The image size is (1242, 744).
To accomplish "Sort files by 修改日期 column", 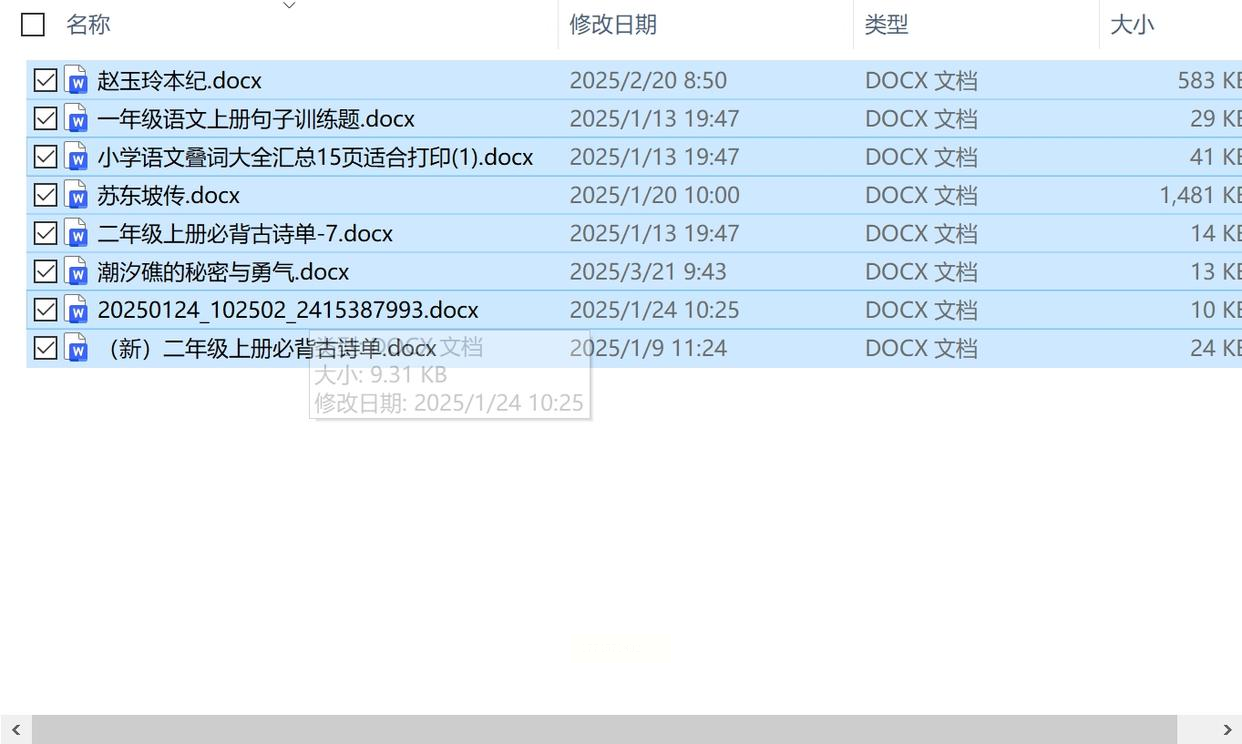I will click(x=612, y=25).
